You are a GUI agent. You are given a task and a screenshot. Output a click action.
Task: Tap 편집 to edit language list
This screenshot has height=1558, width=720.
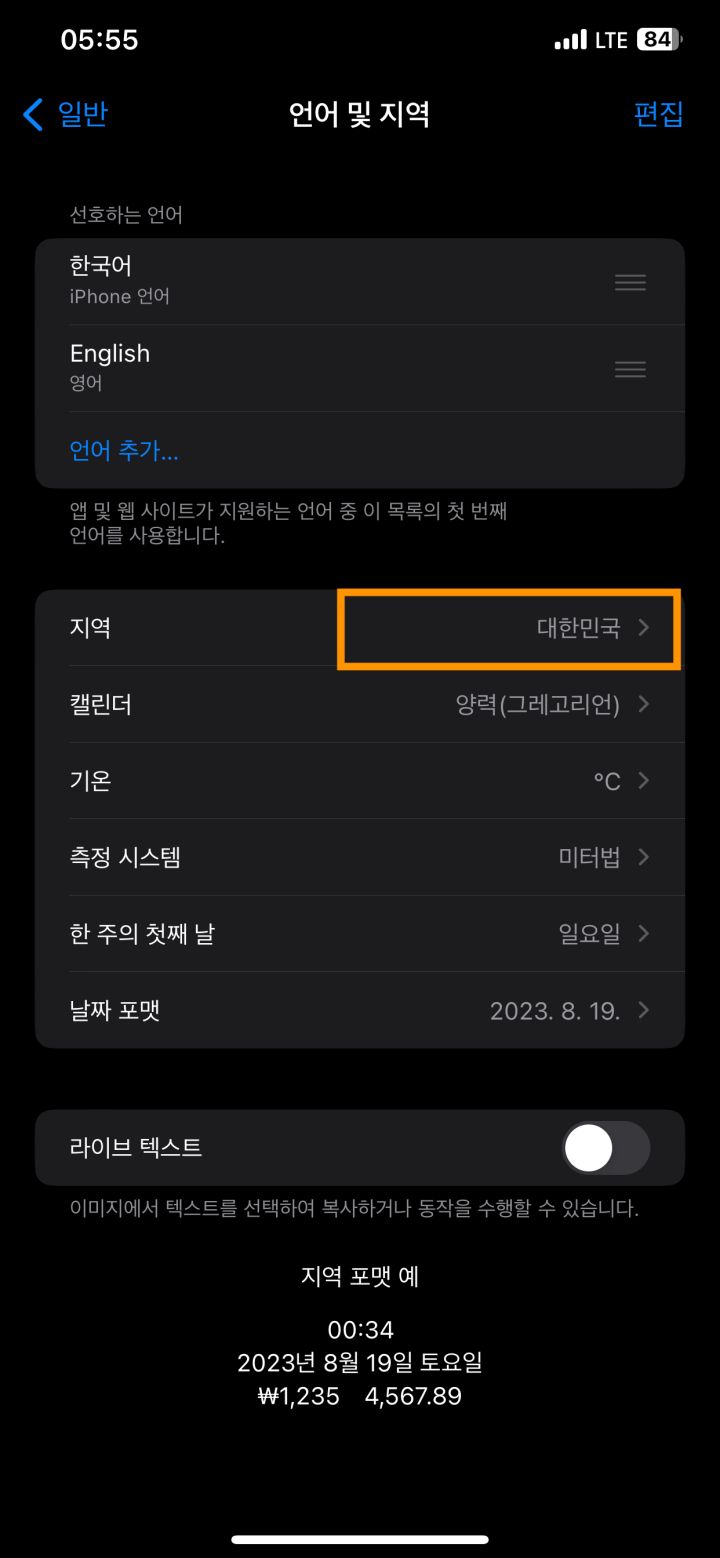pos(659,115)
